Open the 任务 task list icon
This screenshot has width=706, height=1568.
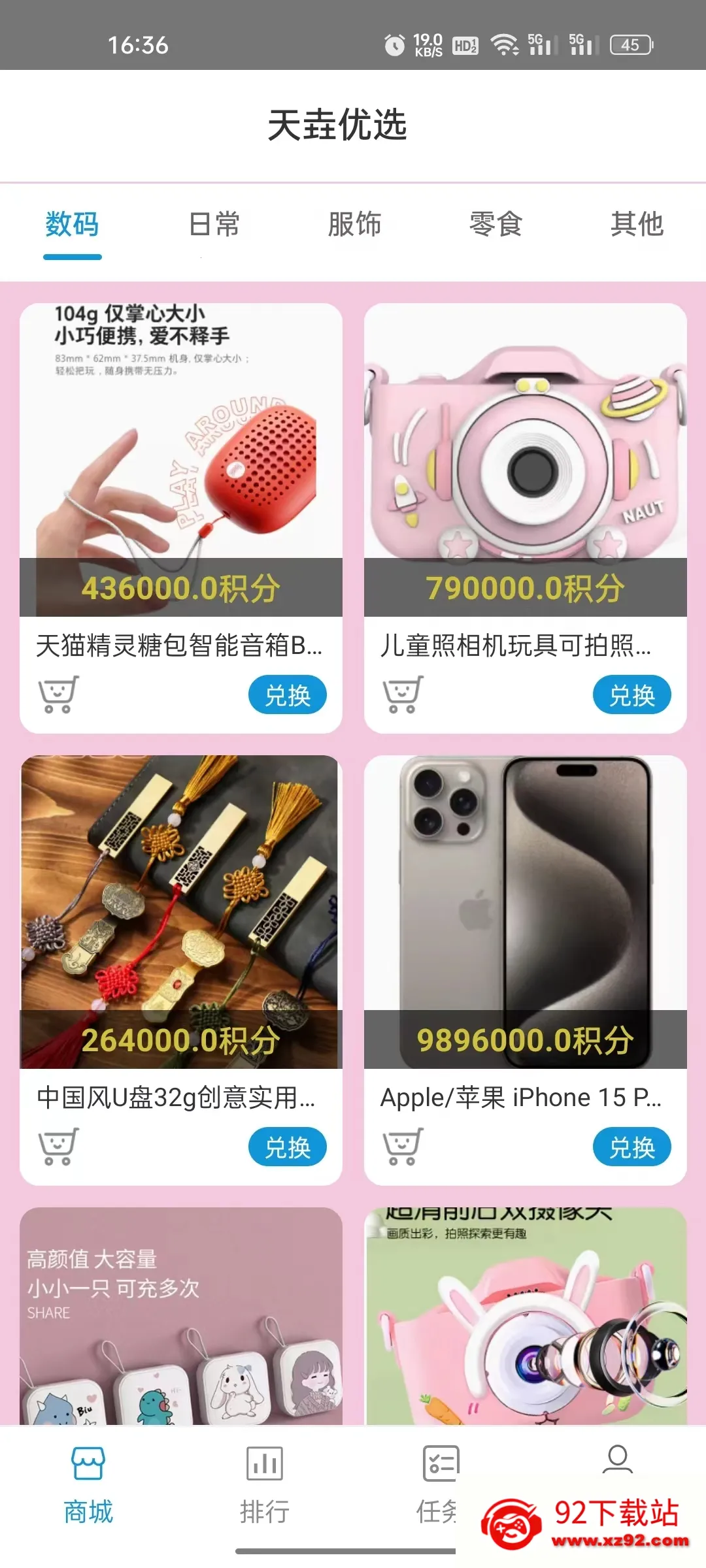coord(441,1464)
